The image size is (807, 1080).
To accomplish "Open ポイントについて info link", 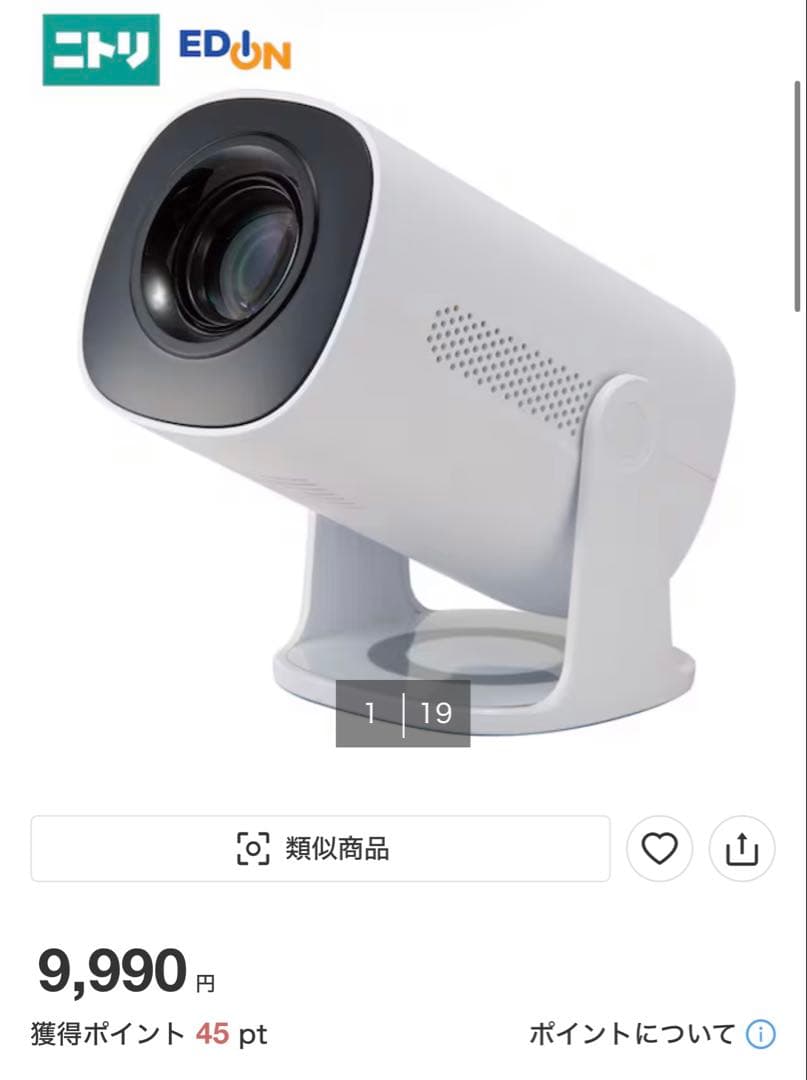I will 651,1034.
